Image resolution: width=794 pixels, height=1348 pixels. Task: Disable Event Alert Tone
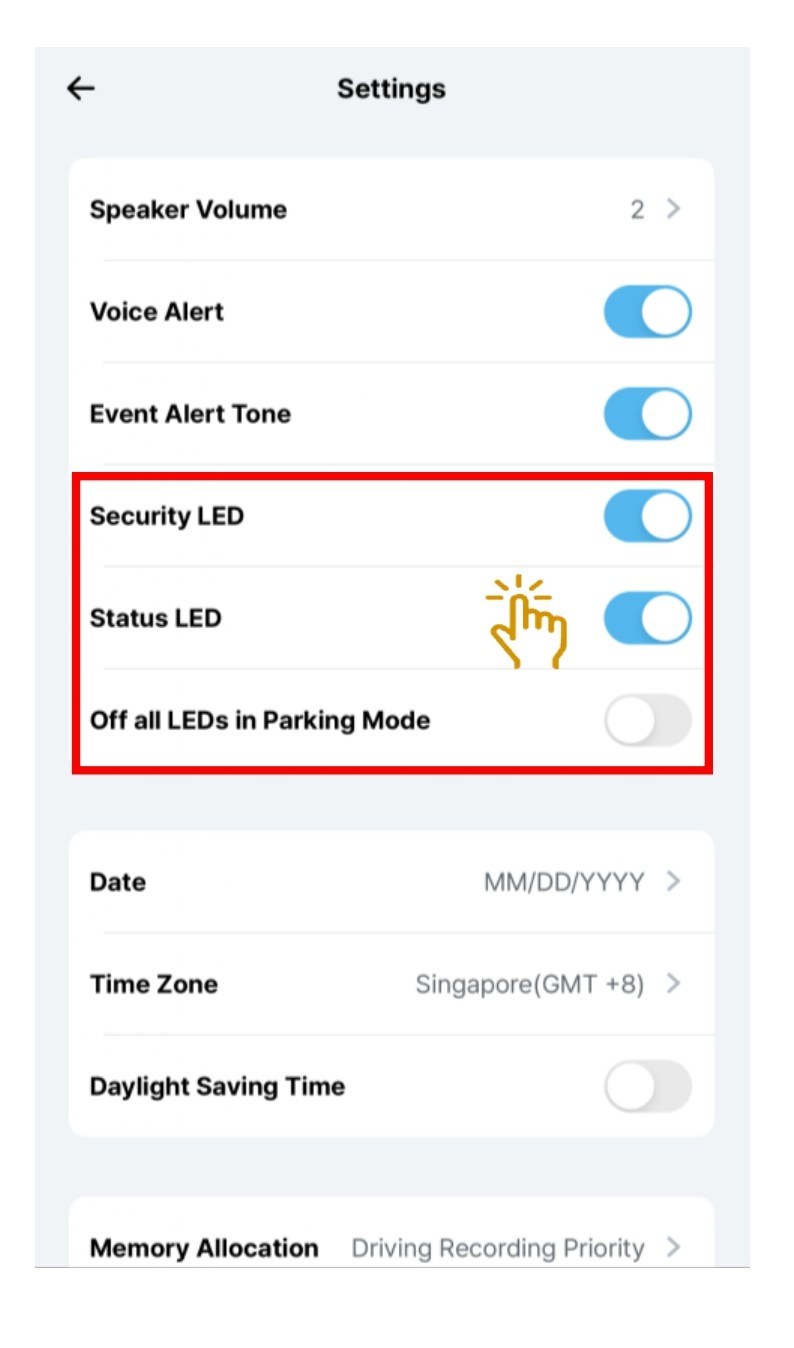(x=647, y=414)
